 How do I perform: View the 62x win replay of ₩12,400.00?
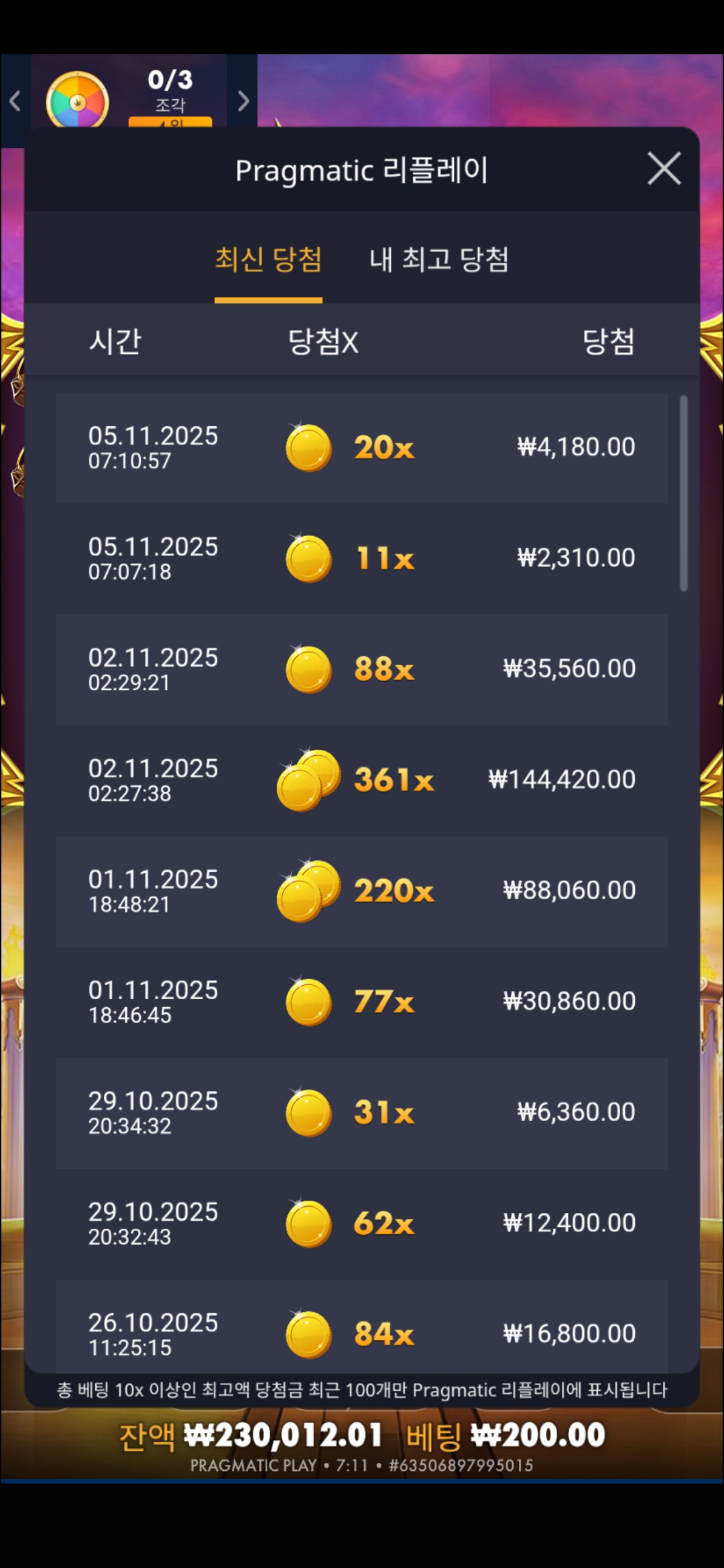(x=362, y=1224)
